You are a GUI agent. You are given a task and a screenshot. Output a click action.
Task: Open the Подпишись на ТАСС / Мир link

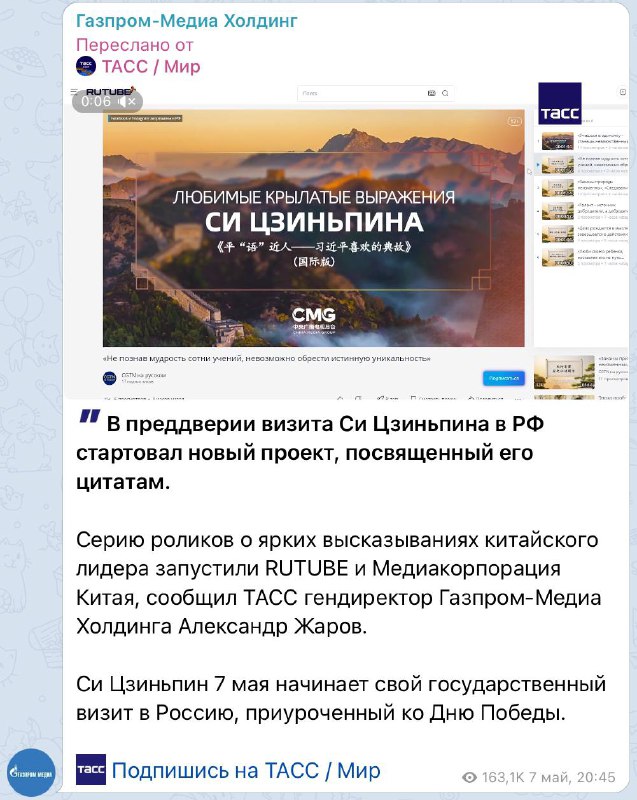tap(246, 771)
